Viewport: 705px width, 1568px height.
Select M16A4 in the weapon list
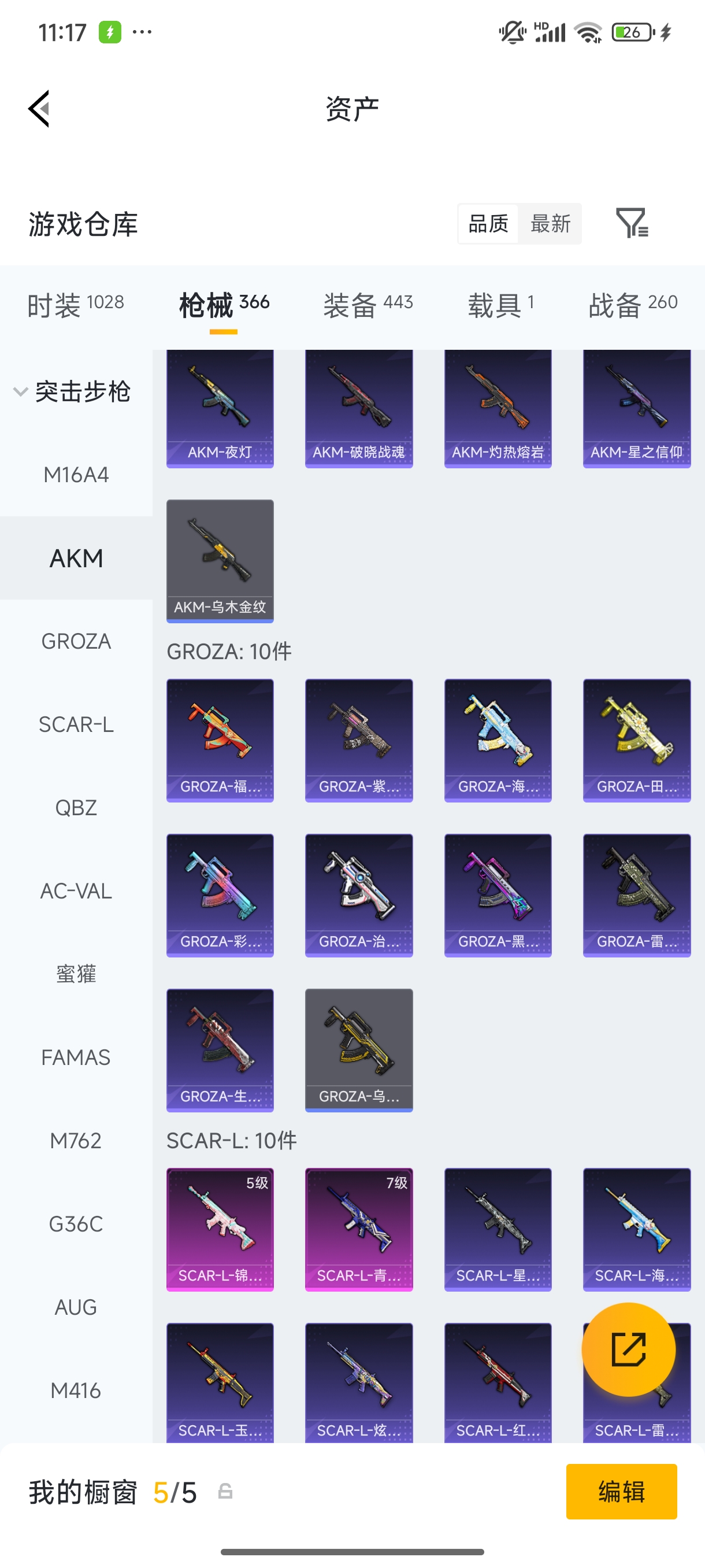(x=76, y=475)
